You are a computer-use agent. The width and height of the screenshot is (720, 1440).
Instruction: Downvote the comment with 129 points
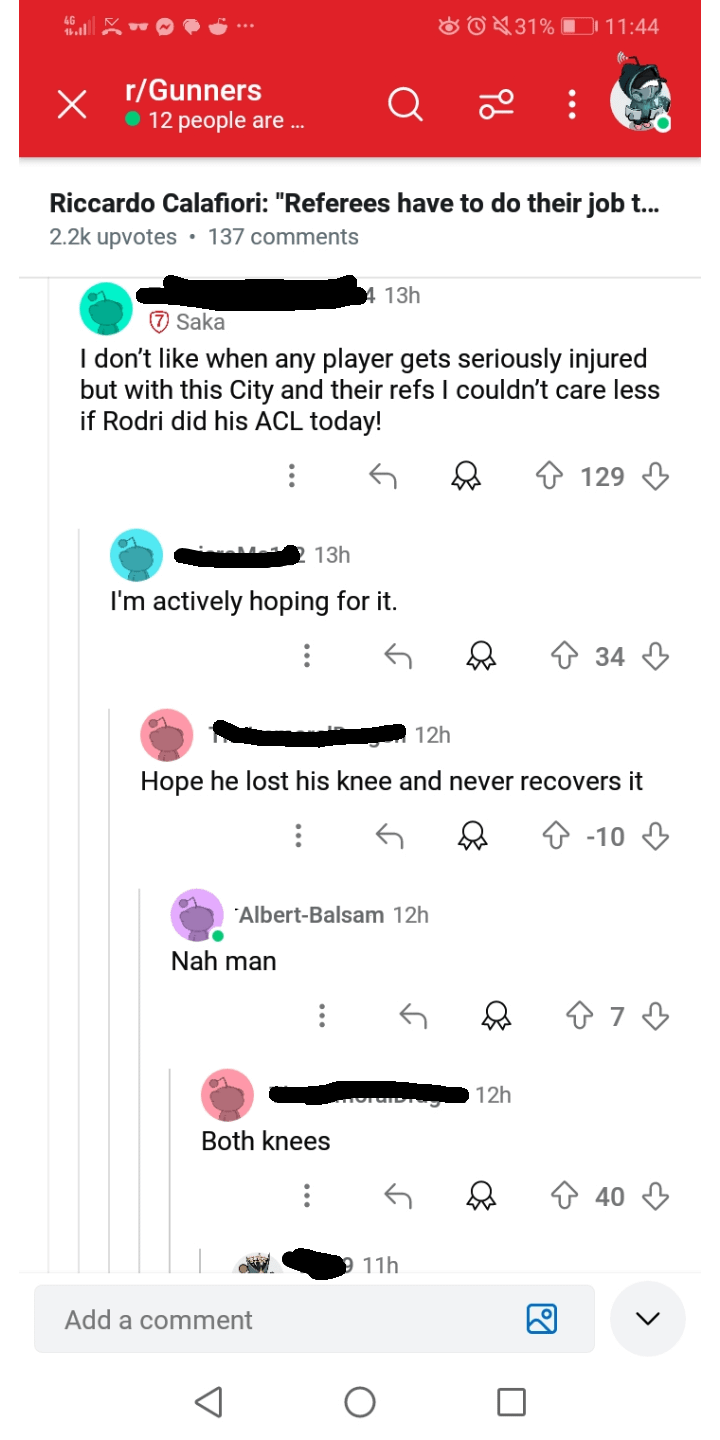(655, 477)
